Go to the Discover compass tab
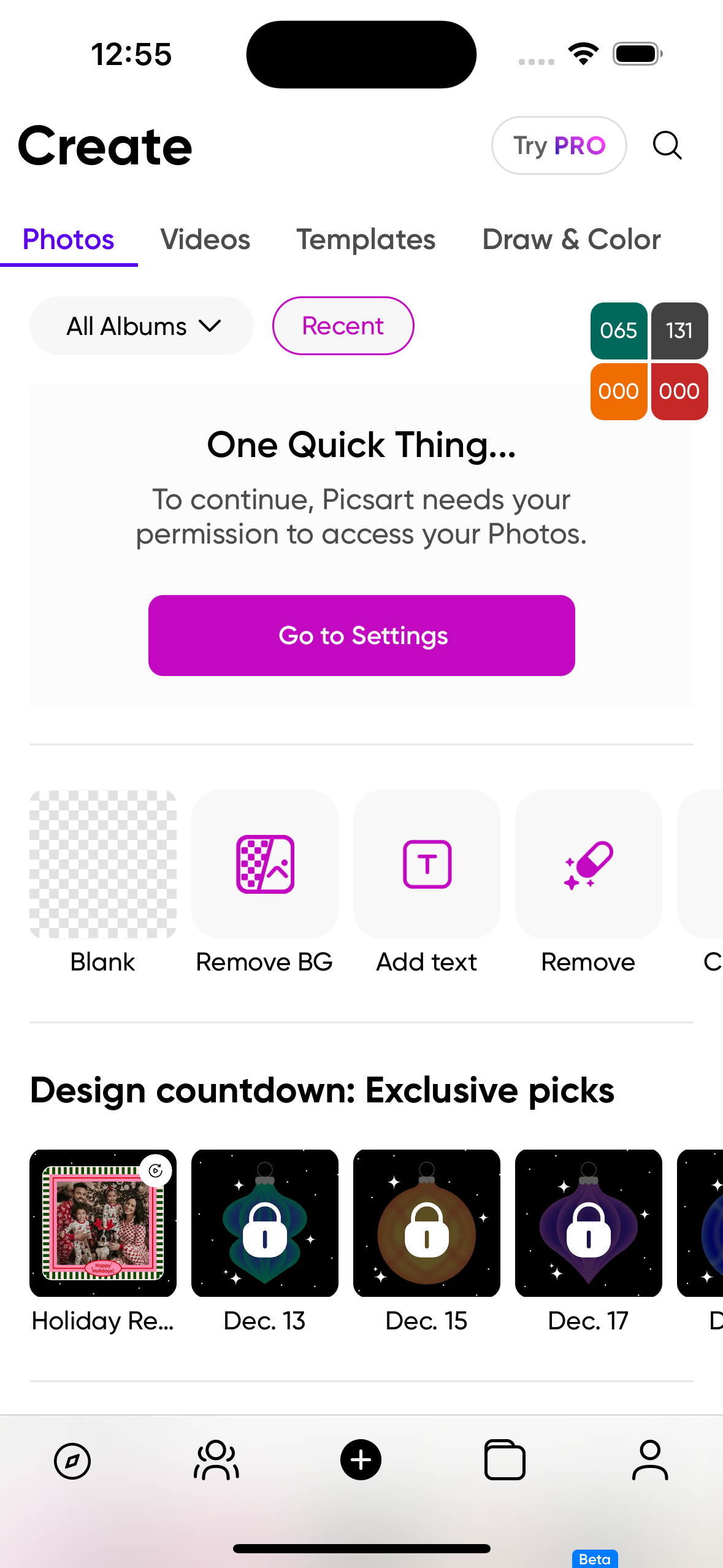The height and width of the screenshot is (1568, 723). click(x=72, y=1461)
